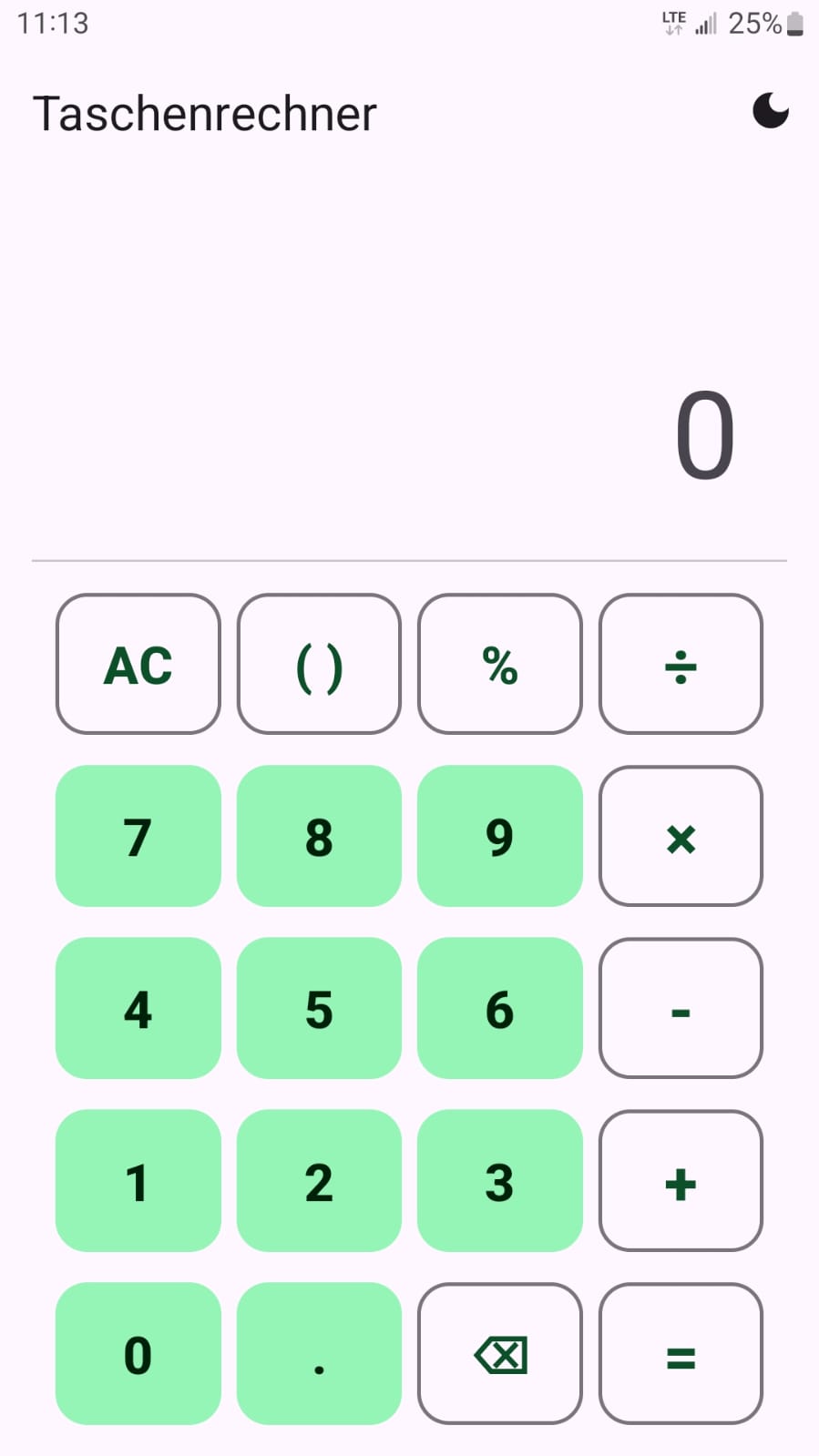The image size is (819, 1456).
Task: Clear everything with the AC button
Action: pyautogui.click(x=138, y=664)
